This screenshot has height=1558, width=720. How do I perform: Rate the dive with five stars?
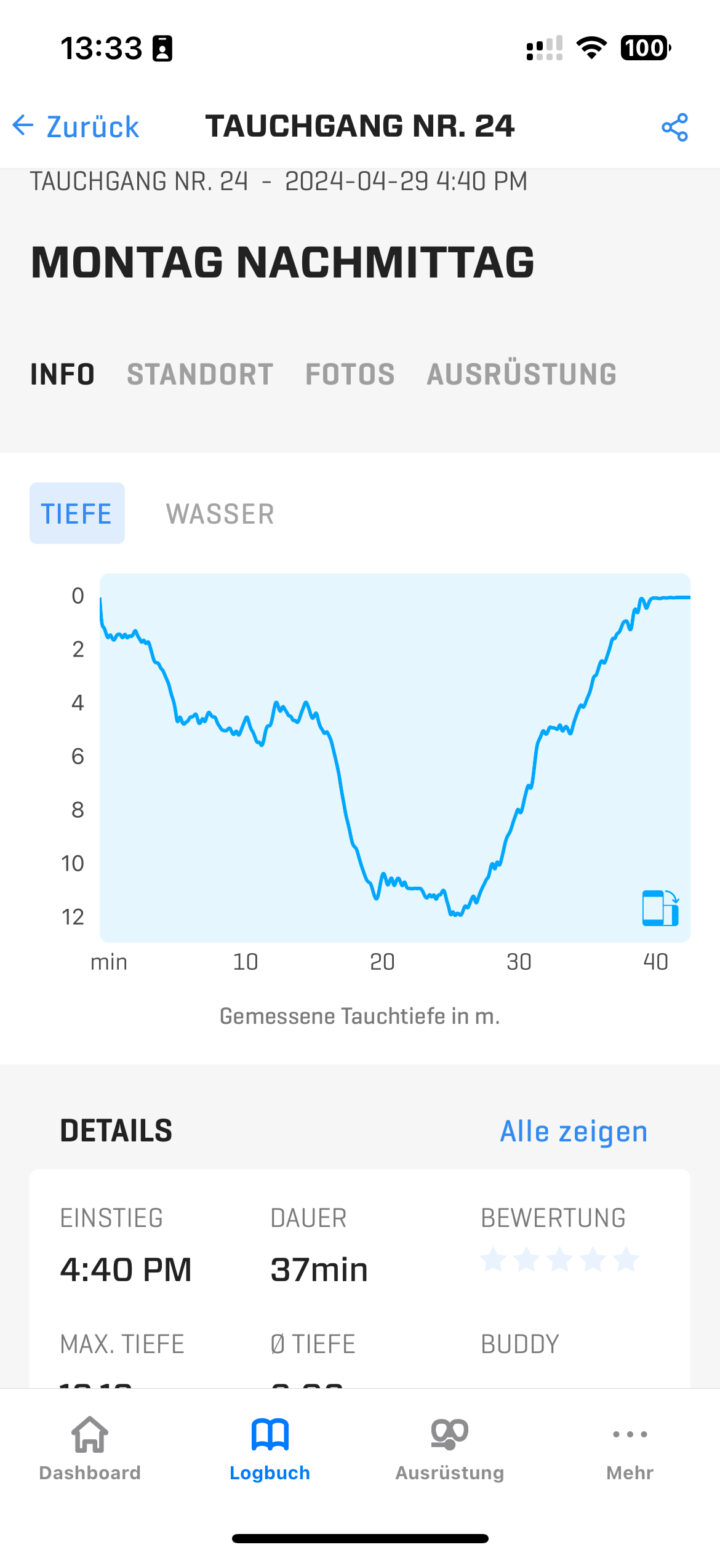tap(626, 1259)
